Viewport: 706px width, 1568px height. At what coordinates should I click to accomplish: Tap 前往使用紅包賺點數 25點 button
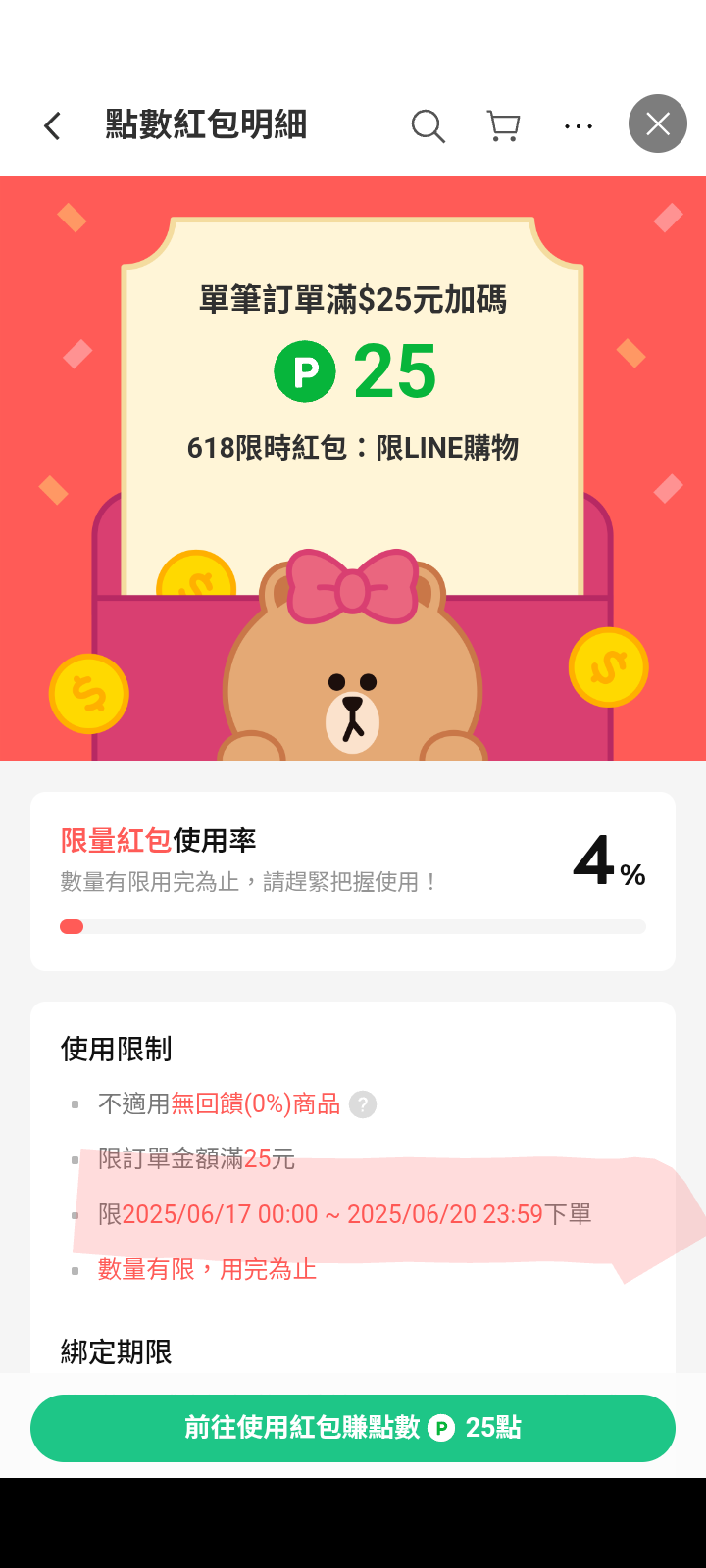(x=353, y=1428)
